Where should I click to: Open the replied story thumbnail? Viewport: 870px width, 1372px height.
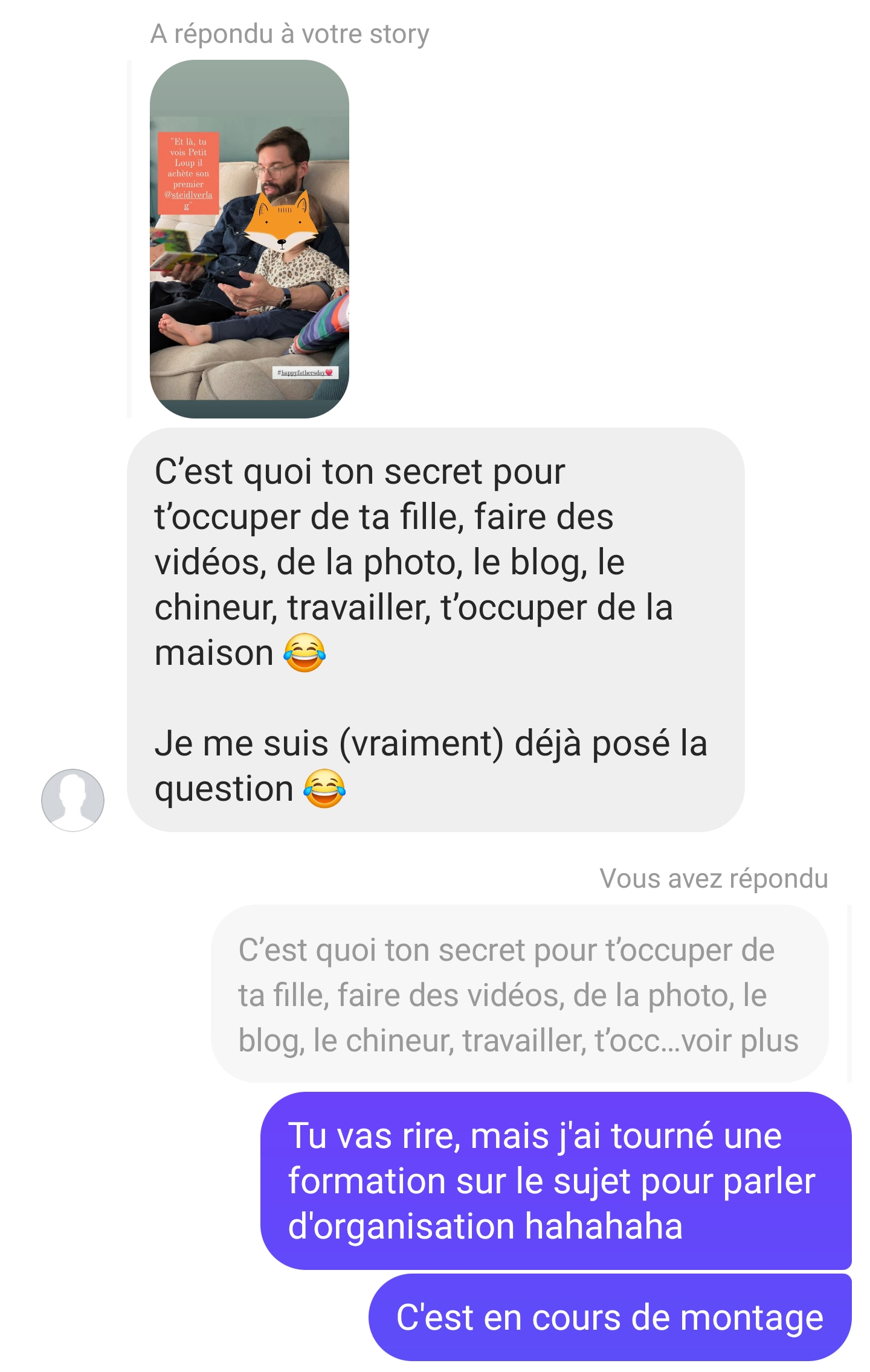click(x=249, y=239)
